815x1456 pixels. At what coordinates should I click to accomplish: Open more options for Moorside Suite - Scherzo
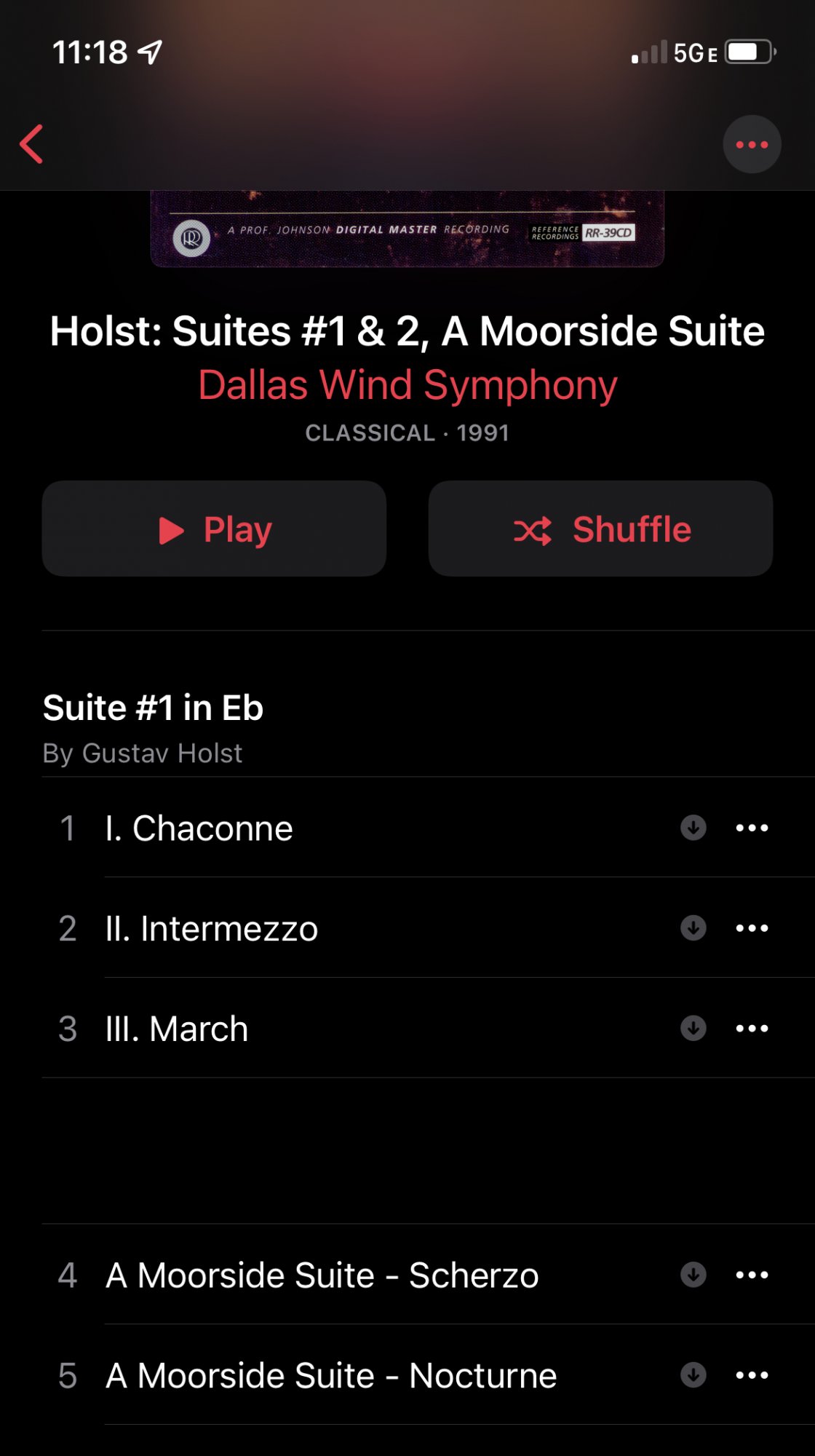coord(752,1275)
